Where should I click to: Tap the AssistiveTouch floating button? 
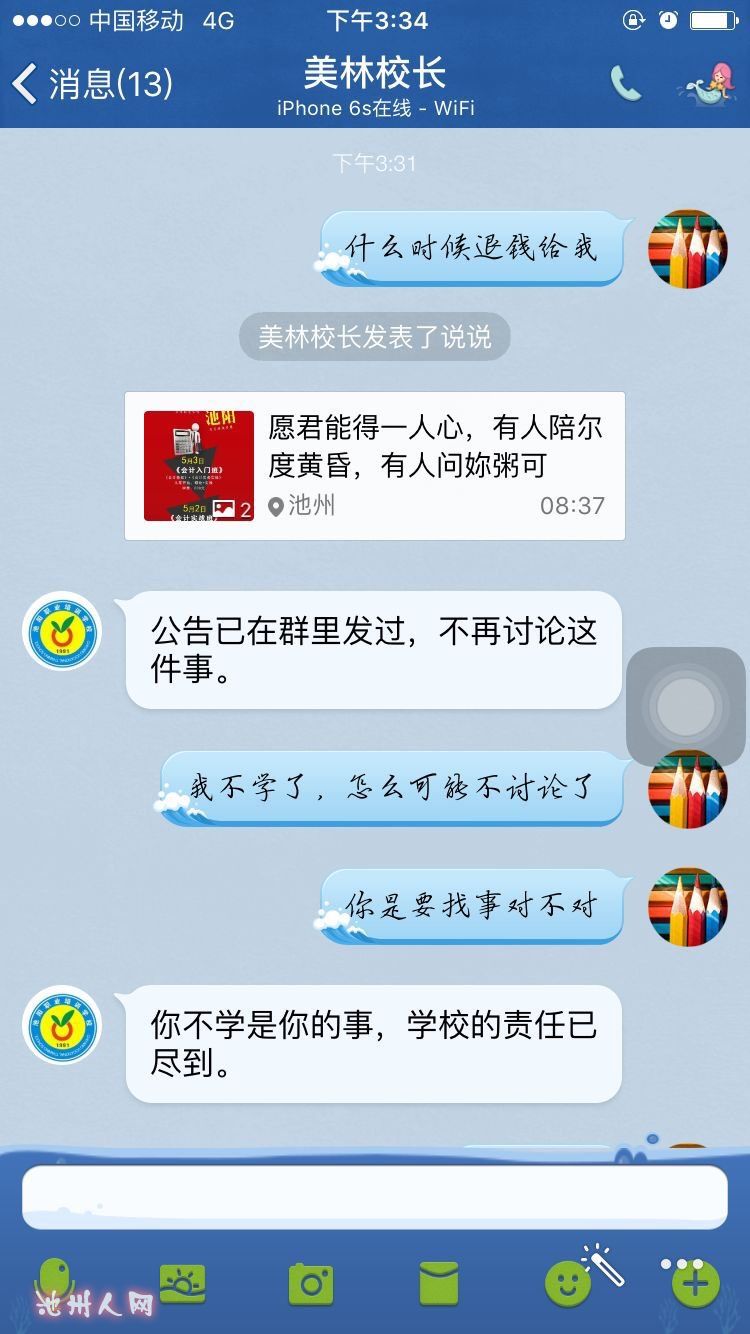pos(686,707)
